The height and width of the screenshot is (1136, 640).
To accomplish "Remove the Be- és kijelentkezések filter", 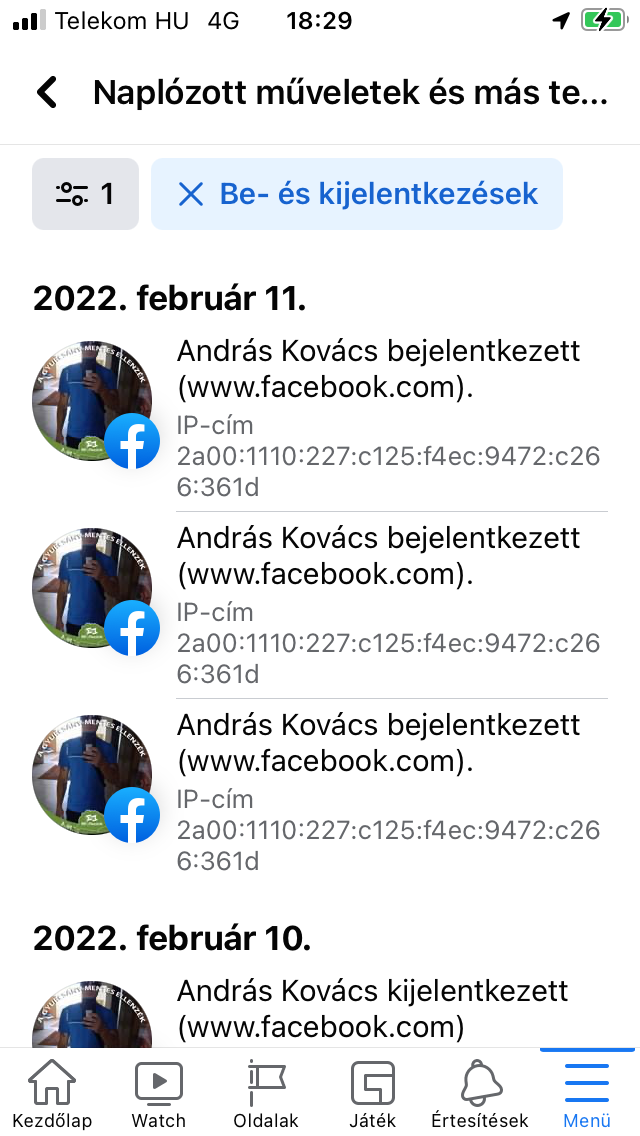I will click(x=190, y=194).
